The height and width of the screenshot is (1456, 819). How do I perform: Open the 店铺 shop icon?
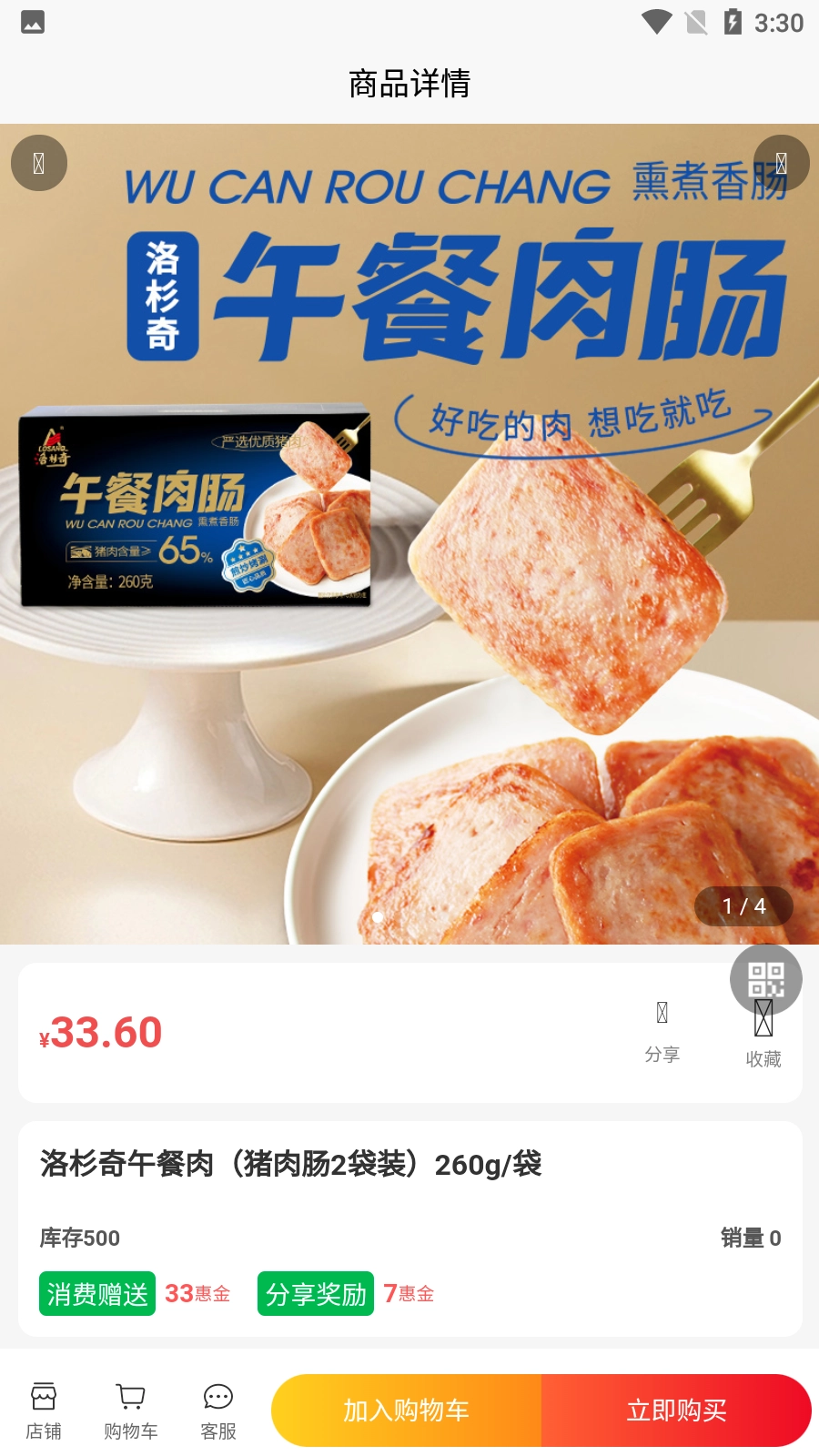point(43,1409)
